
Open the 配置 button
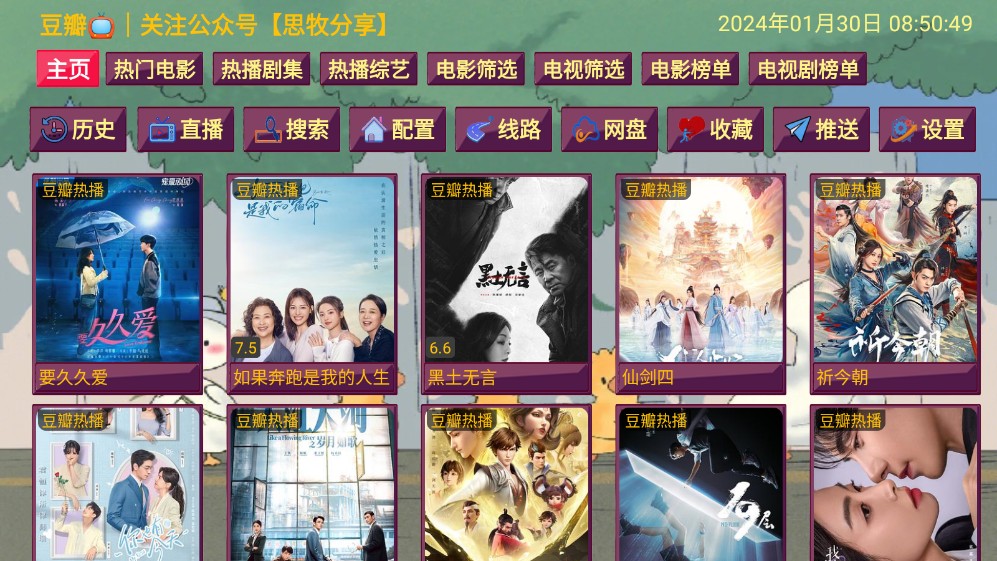pyautogui.click(x=398, y=130)
